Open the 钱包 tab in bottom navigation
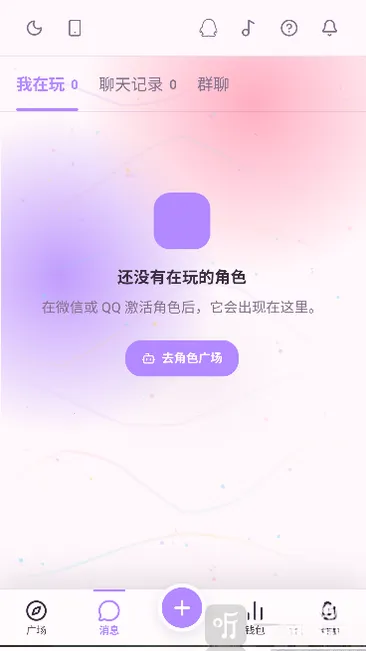Screen dimensions: 366x651 (x=255, y=618)
